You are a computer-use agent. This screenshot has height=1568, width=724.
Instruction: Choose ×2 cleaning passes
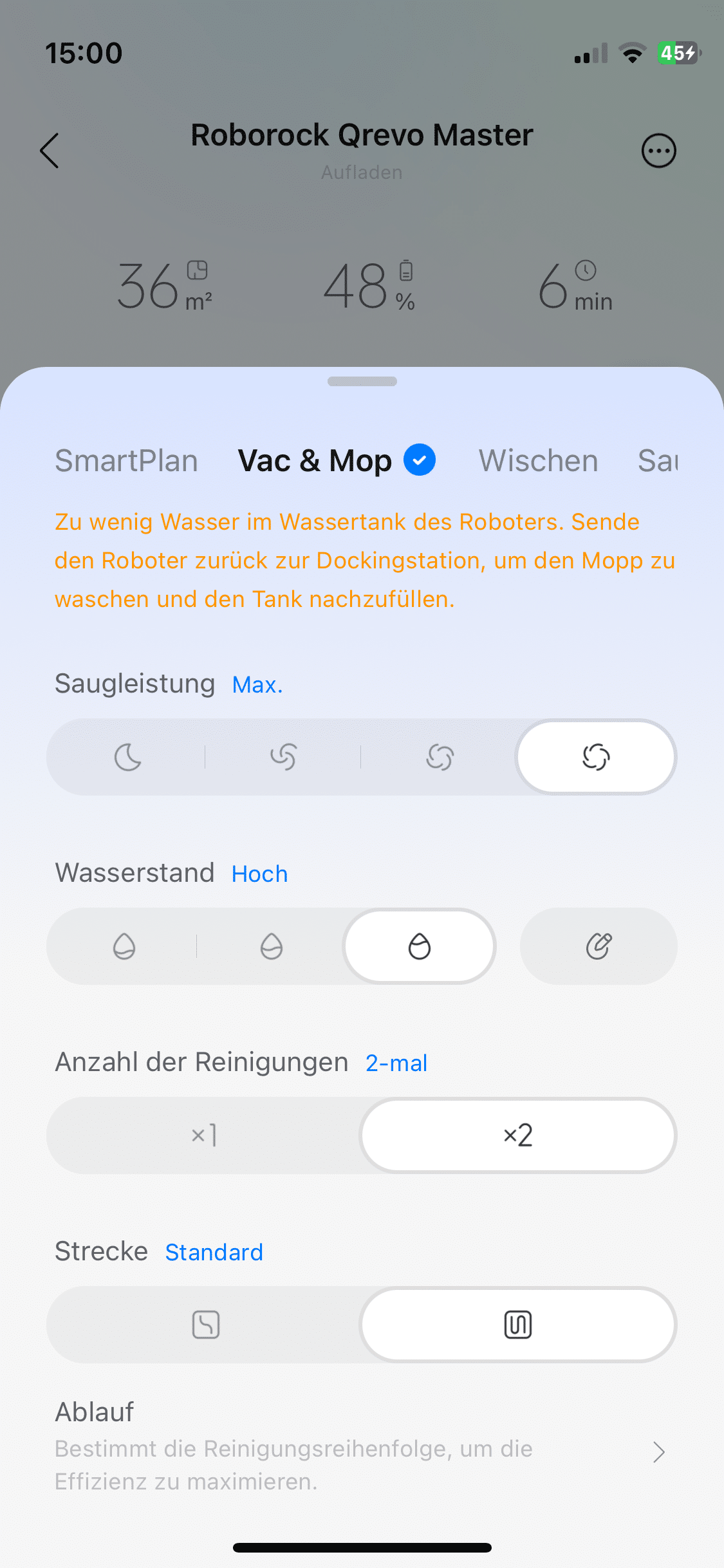518,1135
